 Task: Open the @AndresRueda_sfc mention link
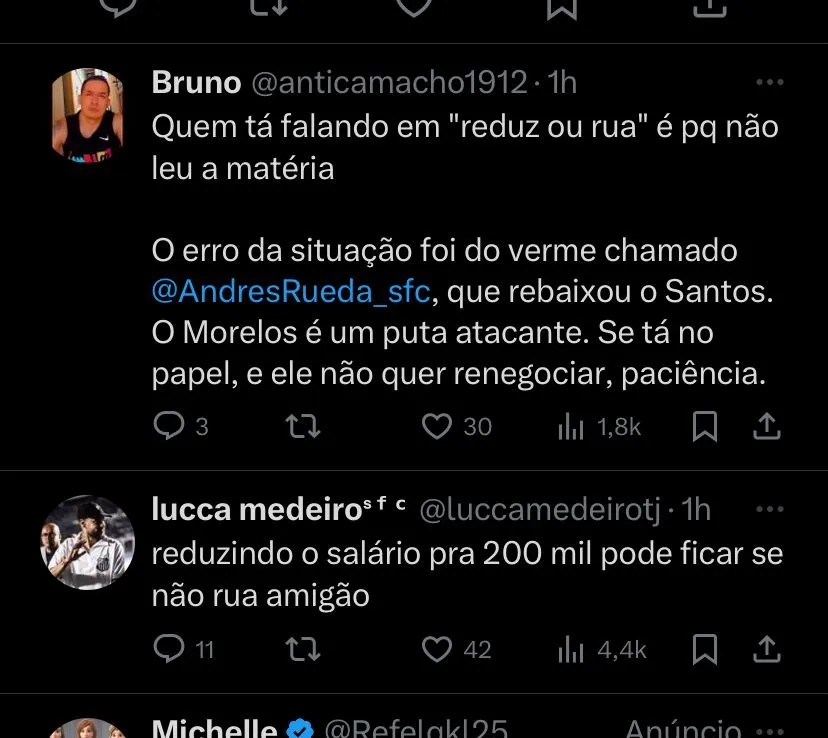(x=291, y=291)
